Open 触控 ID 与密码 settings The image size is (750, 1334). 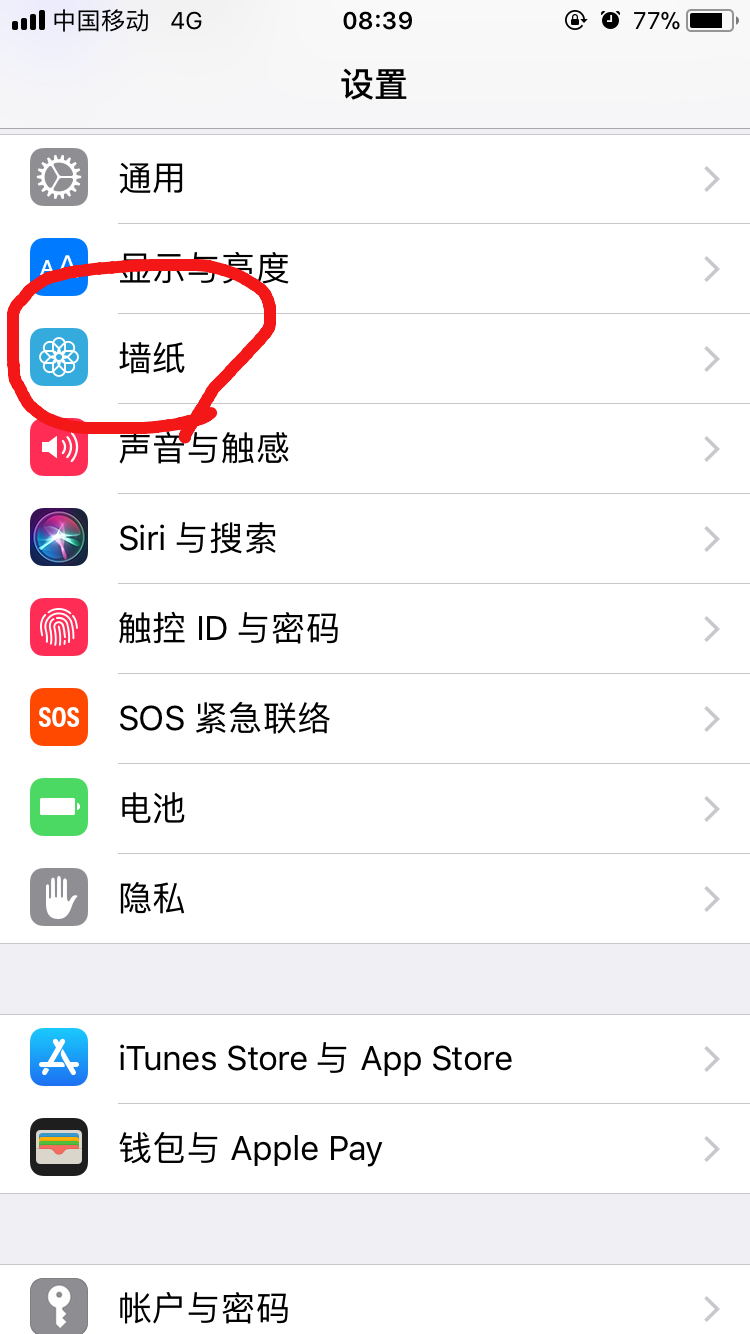point(375,629)
